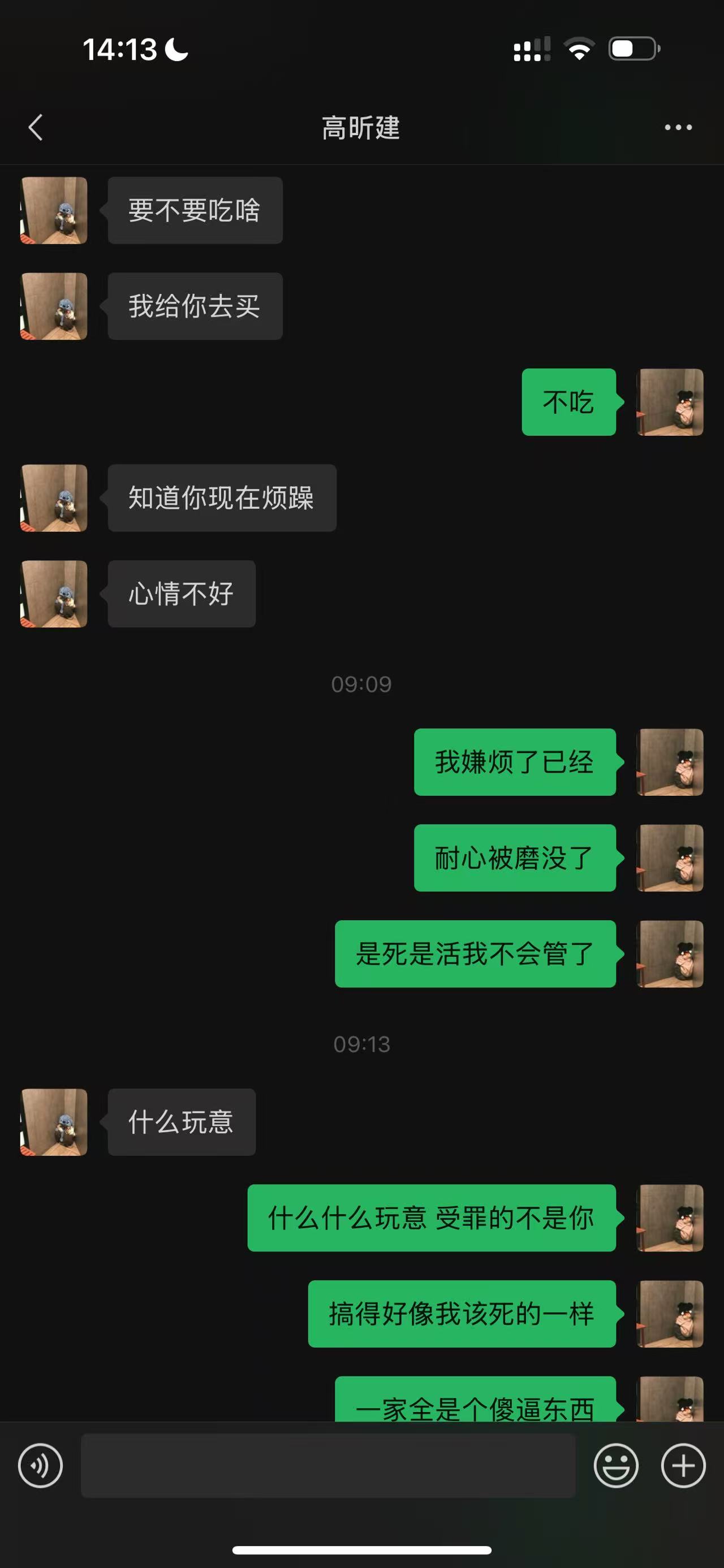View my profile avatar beside 不吃
Screen dimensions: 724x1568
670,402
